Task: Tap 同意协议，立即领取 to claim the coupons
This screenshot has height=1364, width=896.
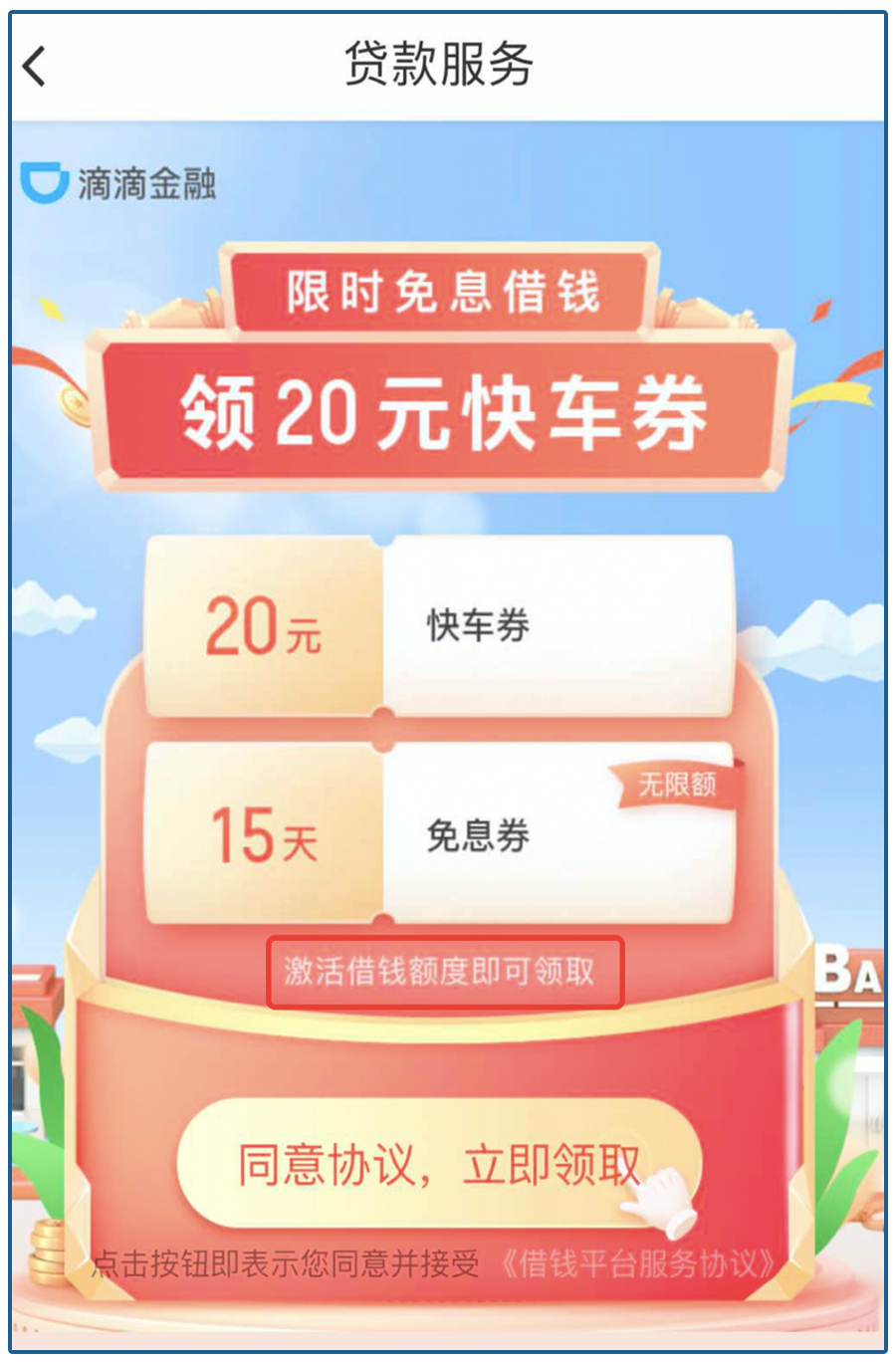Action: pyautogui.click(x=439, y=1164)
